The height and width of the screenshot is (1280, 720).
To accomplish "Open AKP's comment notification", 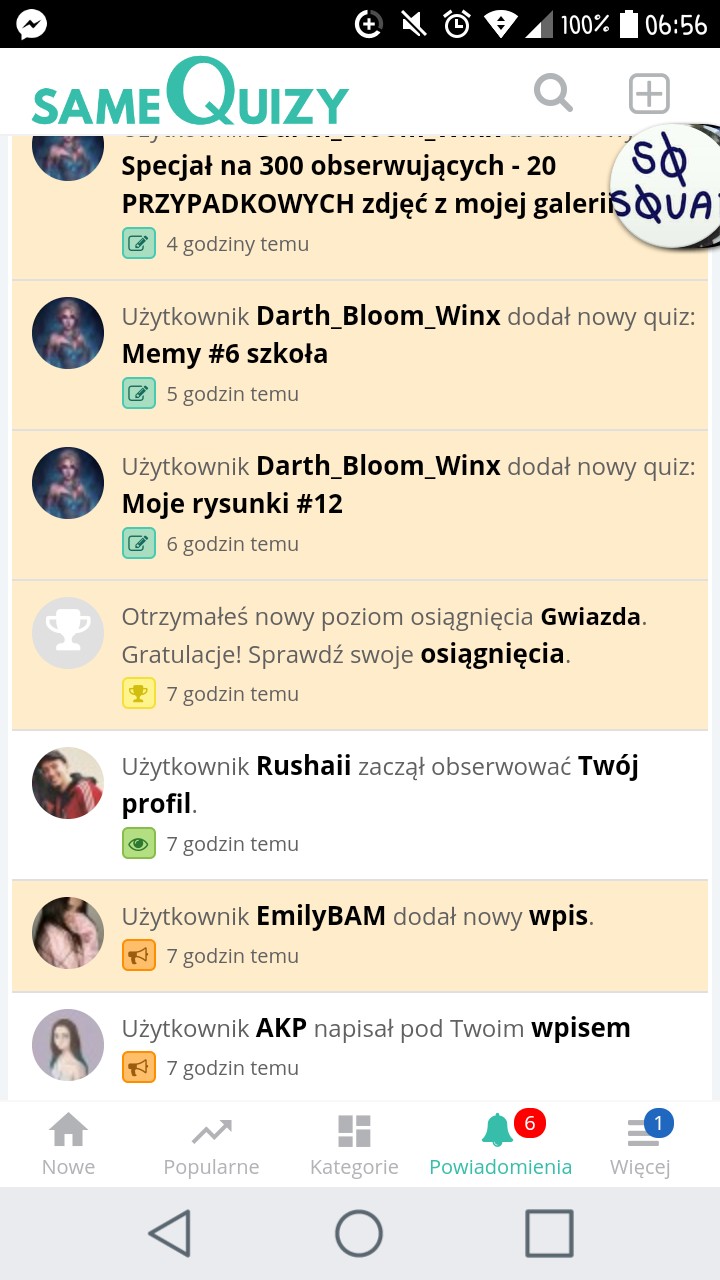I will (x=360, y=1046).
